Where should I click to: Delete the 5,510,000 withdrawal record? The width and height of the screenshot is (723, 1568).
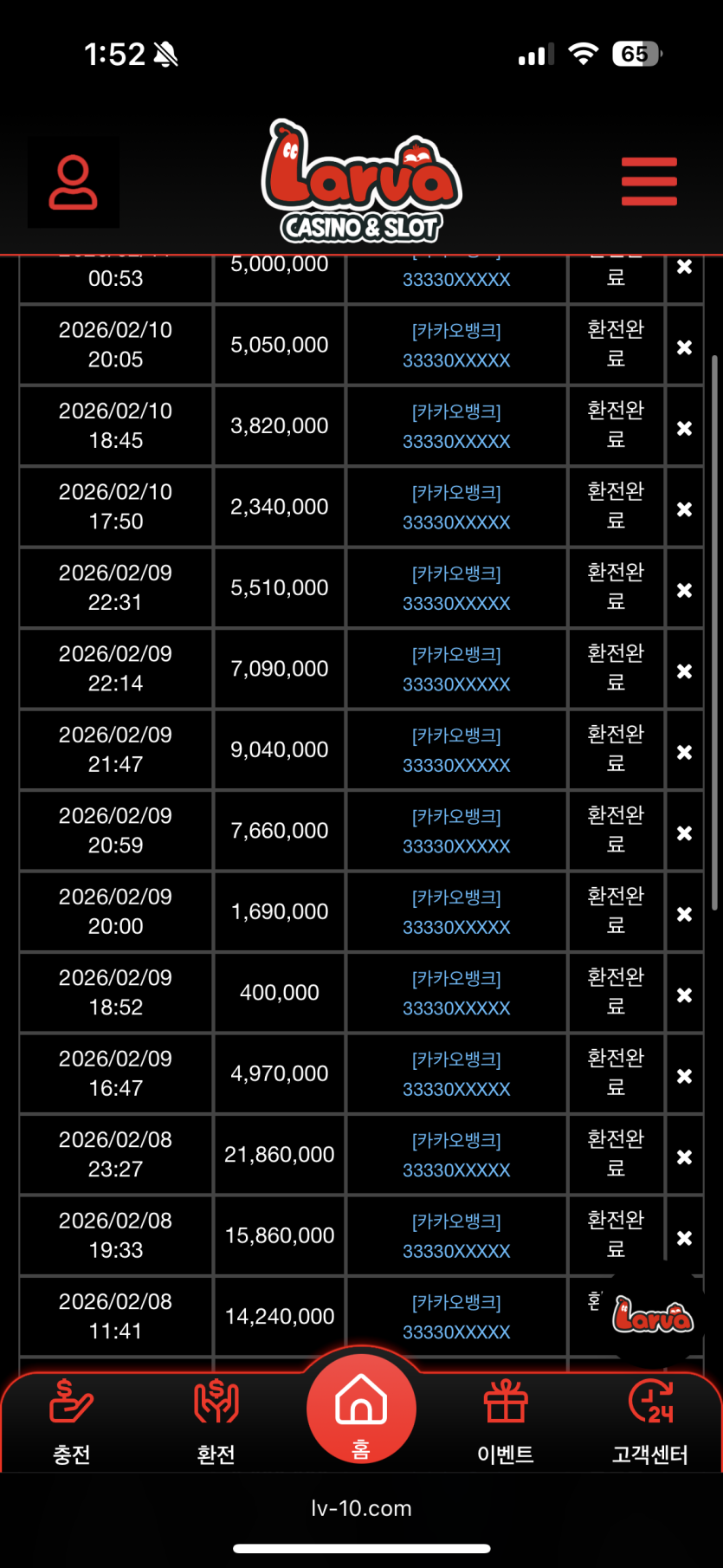[684, 591]
